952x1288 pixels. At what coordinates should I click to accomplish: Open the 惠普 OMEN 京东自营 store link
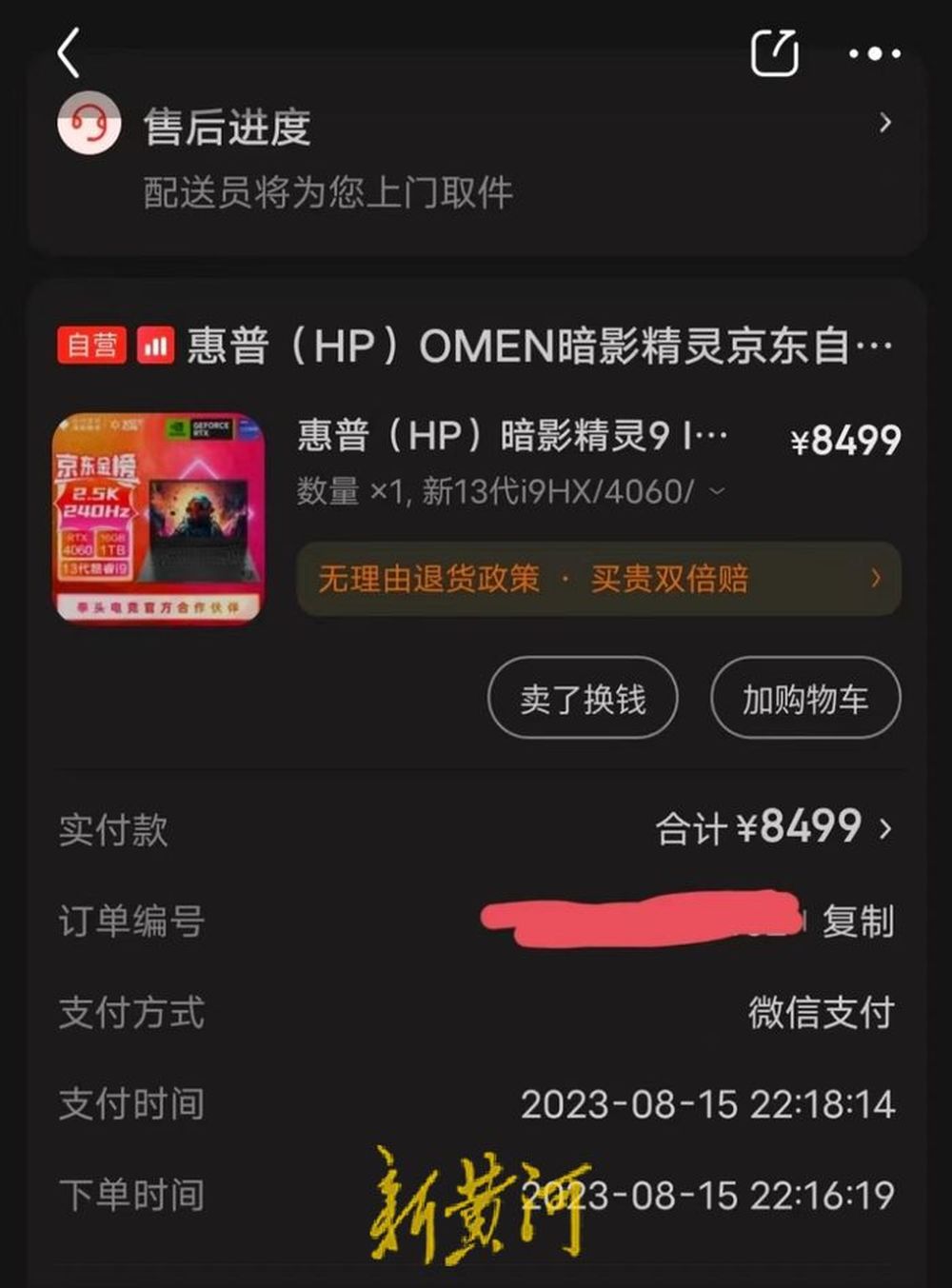tap(539, 346)
